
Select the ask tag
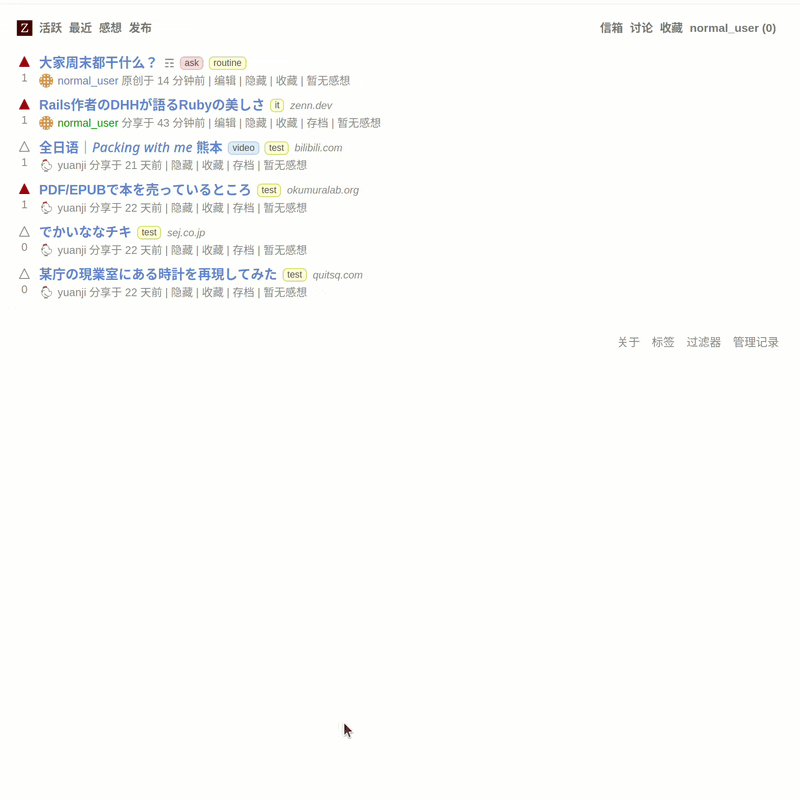191,63
